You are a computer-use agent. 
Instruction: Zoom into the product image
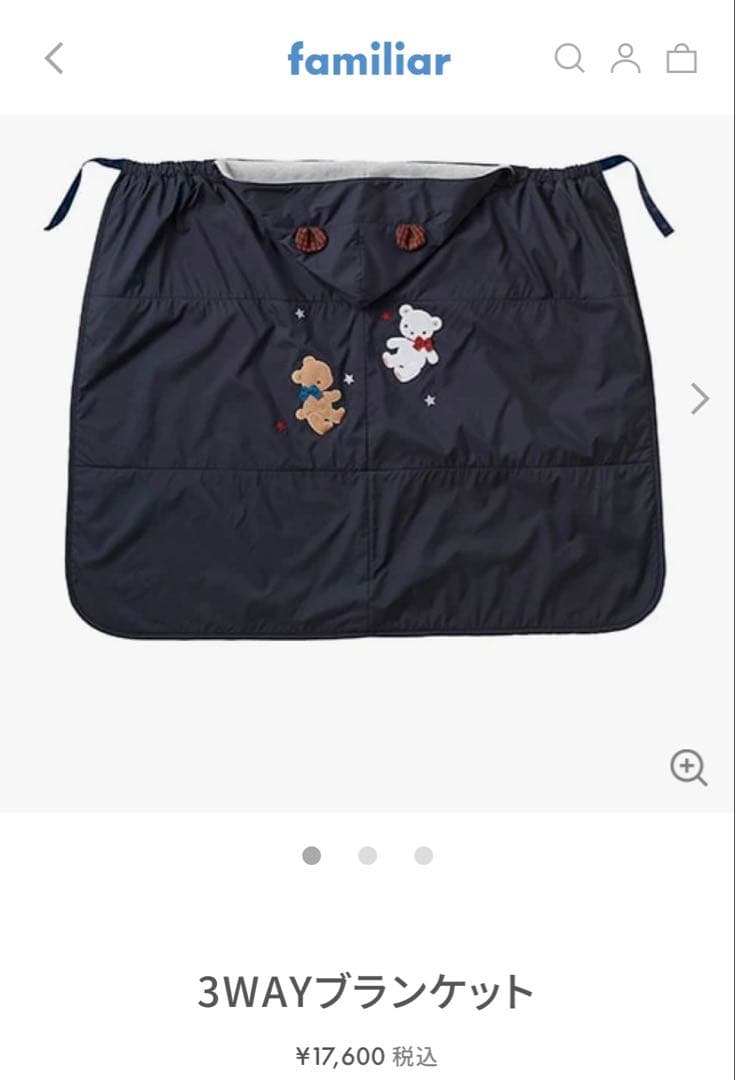point(688,767)
